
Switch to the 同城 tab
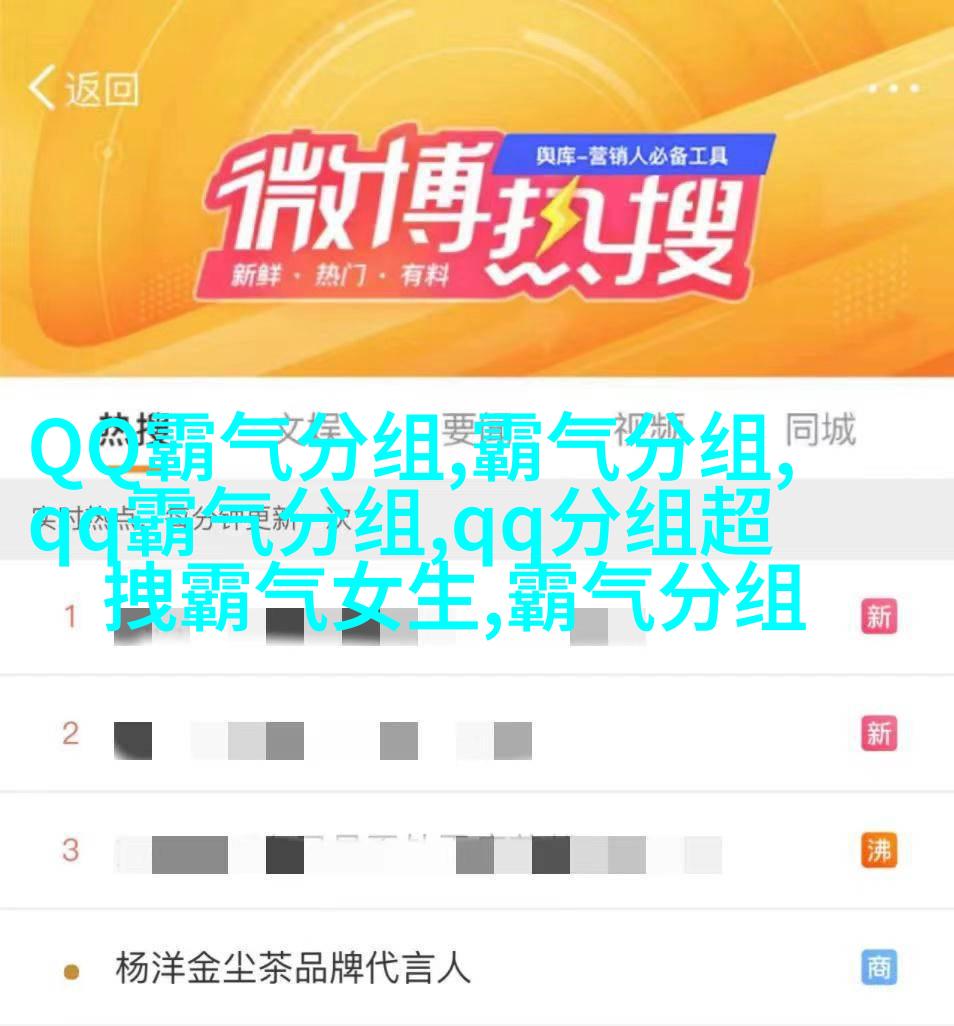point(820,431)
